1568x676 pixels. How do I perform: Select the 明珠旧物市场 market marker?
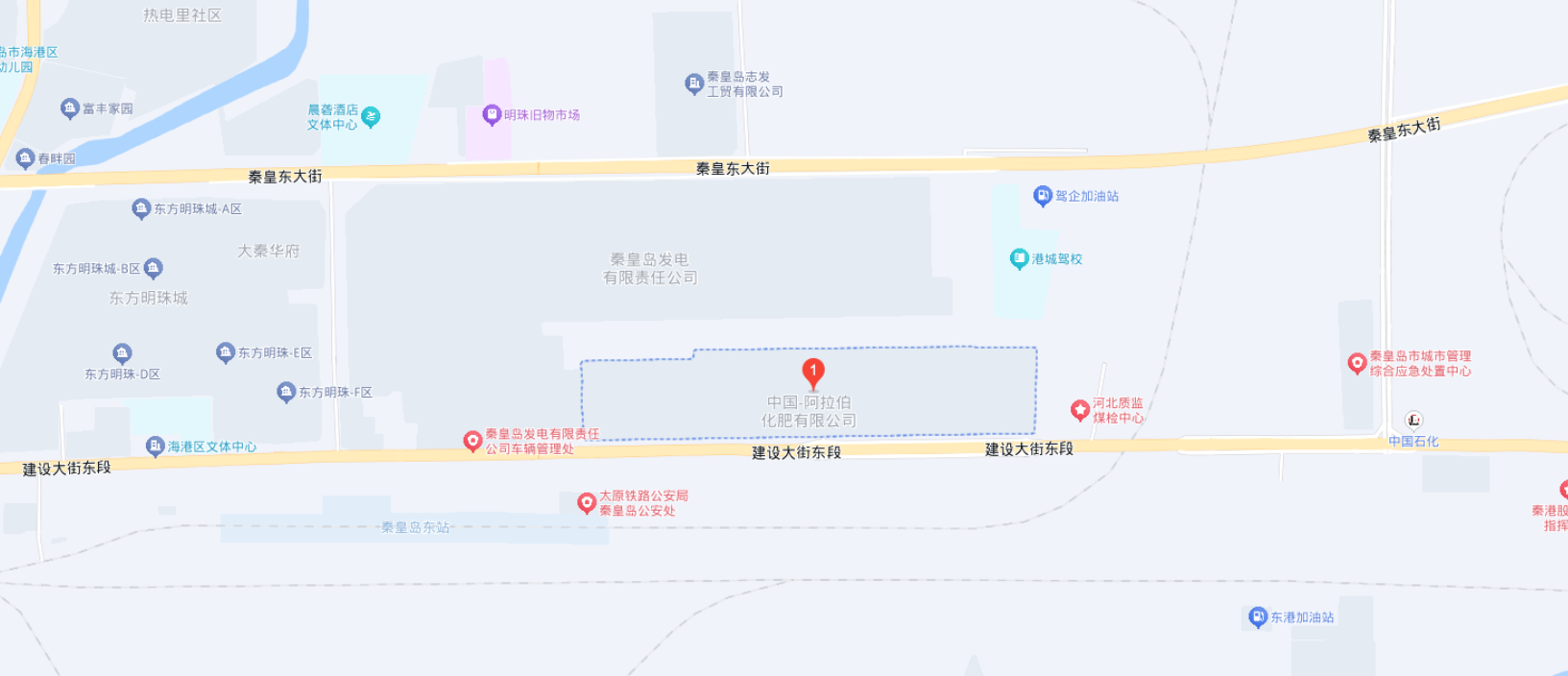point(492,115)
